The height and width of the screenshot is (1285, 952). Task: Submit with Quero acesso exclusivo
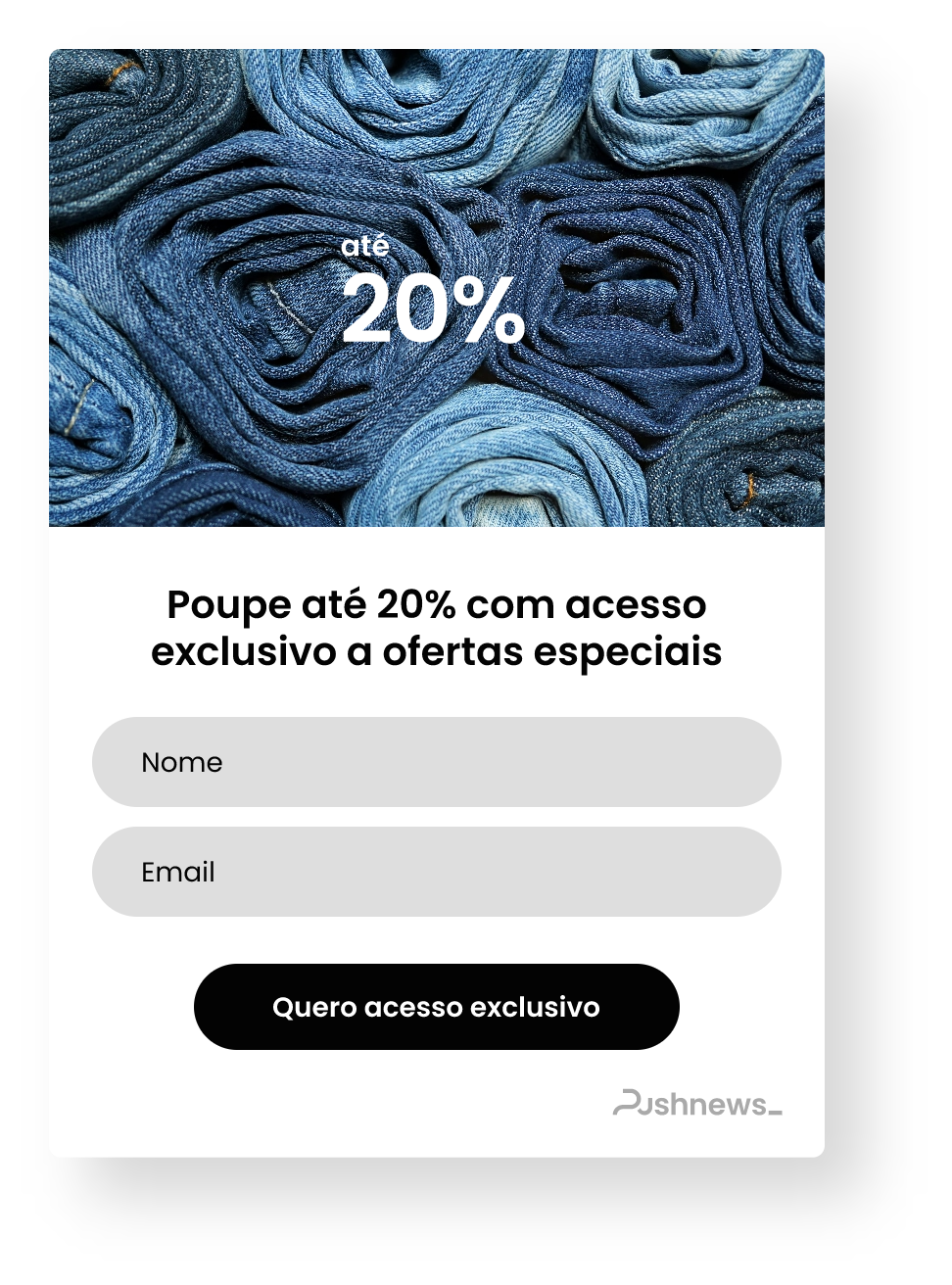tap(437, 1007)
